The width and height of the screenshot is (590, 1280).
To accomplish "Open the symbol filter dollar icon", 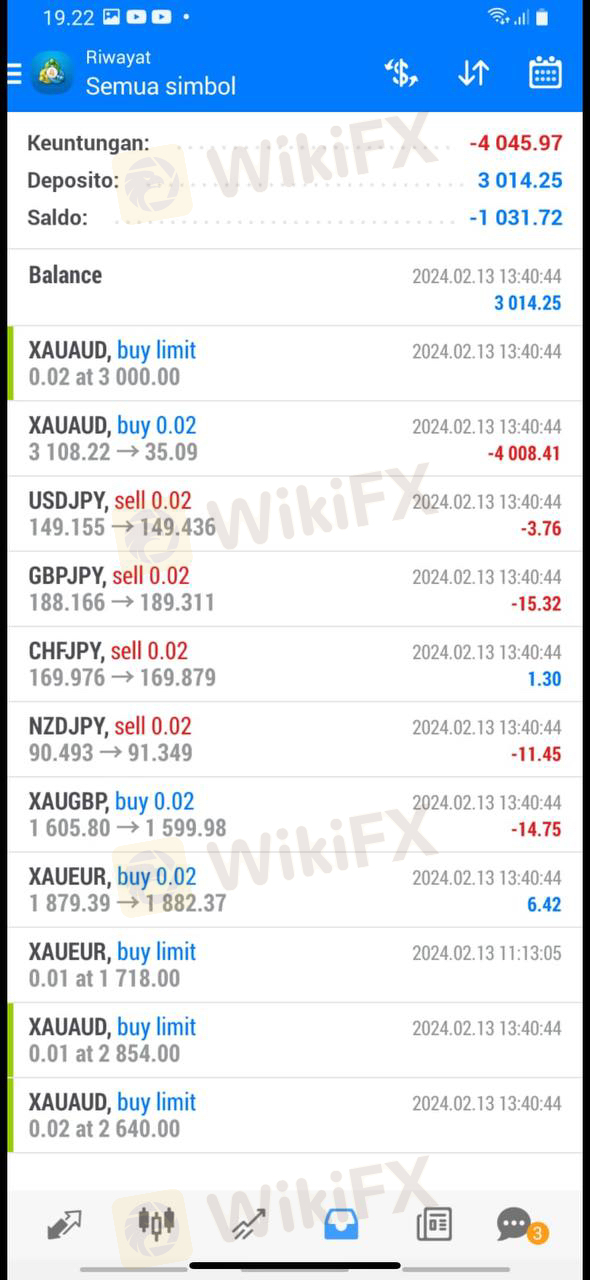I will pos(401,73).
